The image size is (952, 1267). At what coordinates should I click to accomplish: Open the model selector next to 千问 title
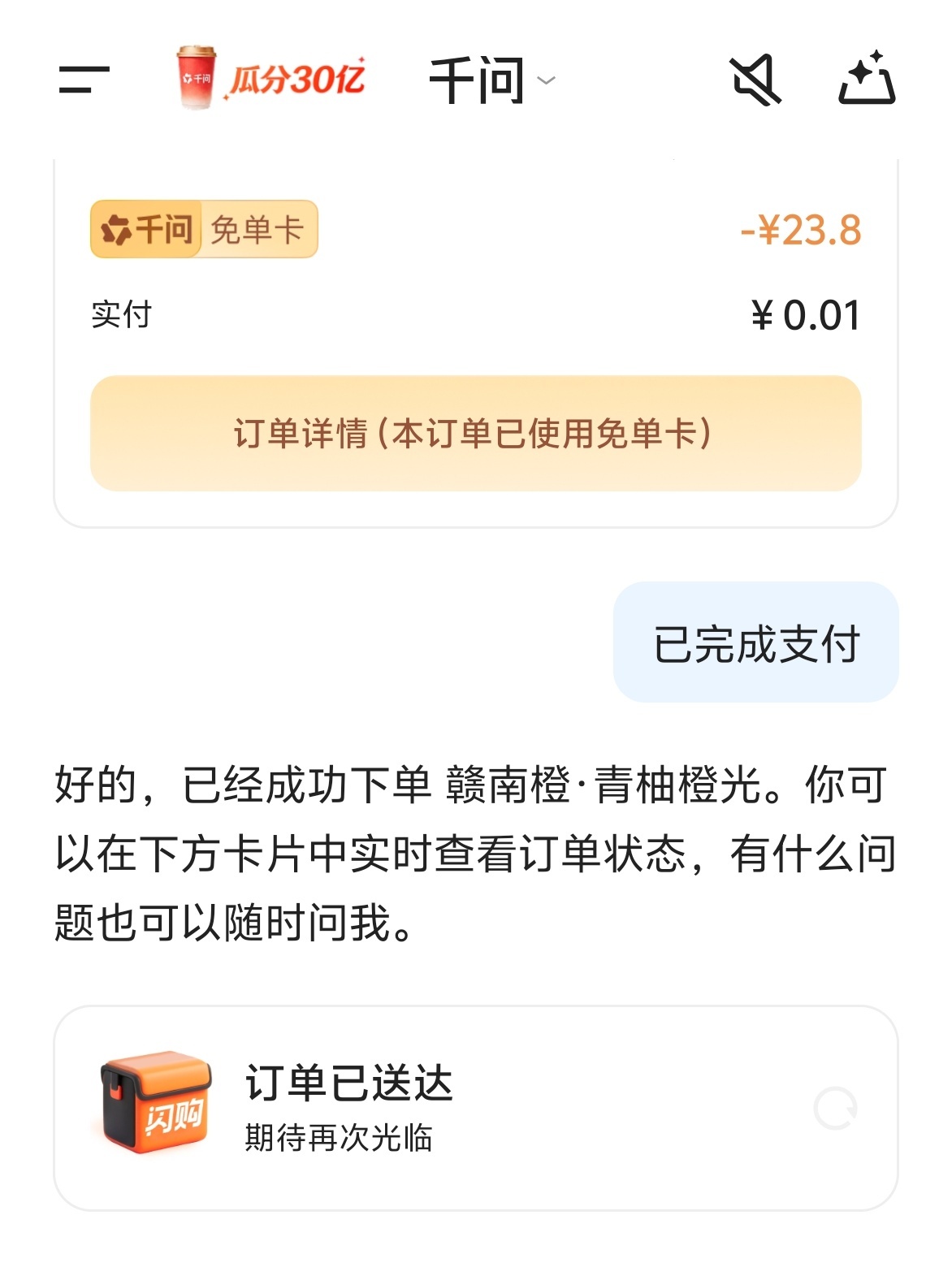point(546,81)
